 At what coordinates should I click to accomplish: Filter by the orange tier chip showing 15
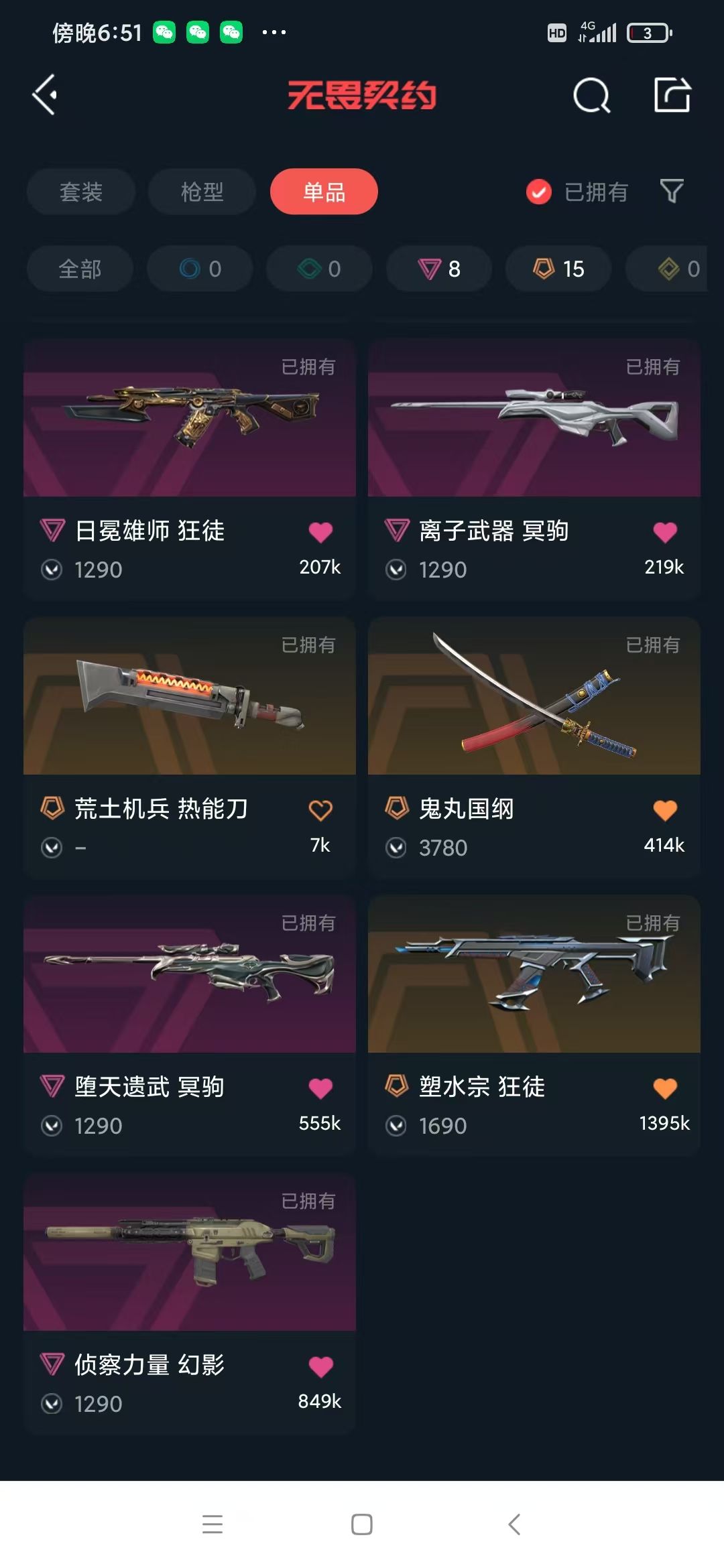pyautogui.click(x=558, y=269)
